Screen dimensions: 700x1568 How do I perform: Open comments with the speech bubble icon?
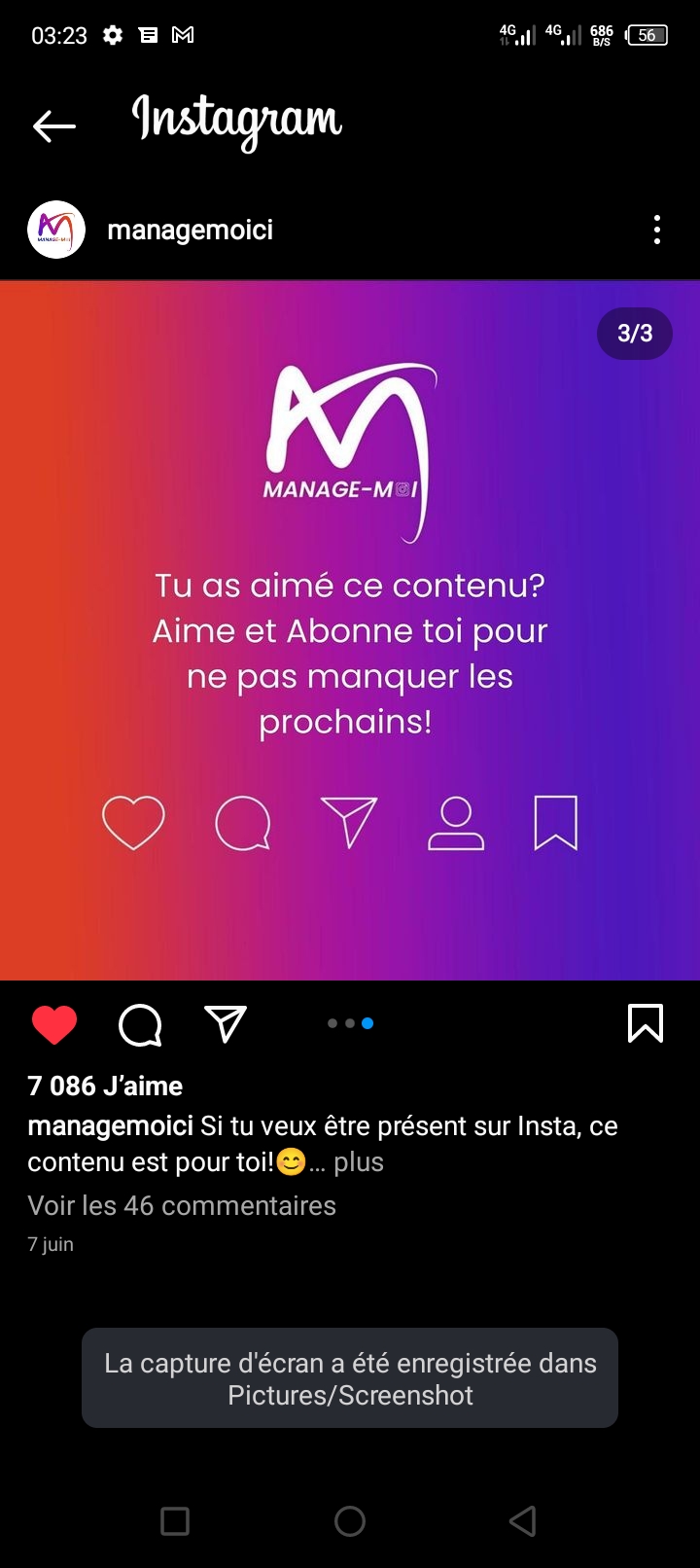click(x=140, y=1024)
